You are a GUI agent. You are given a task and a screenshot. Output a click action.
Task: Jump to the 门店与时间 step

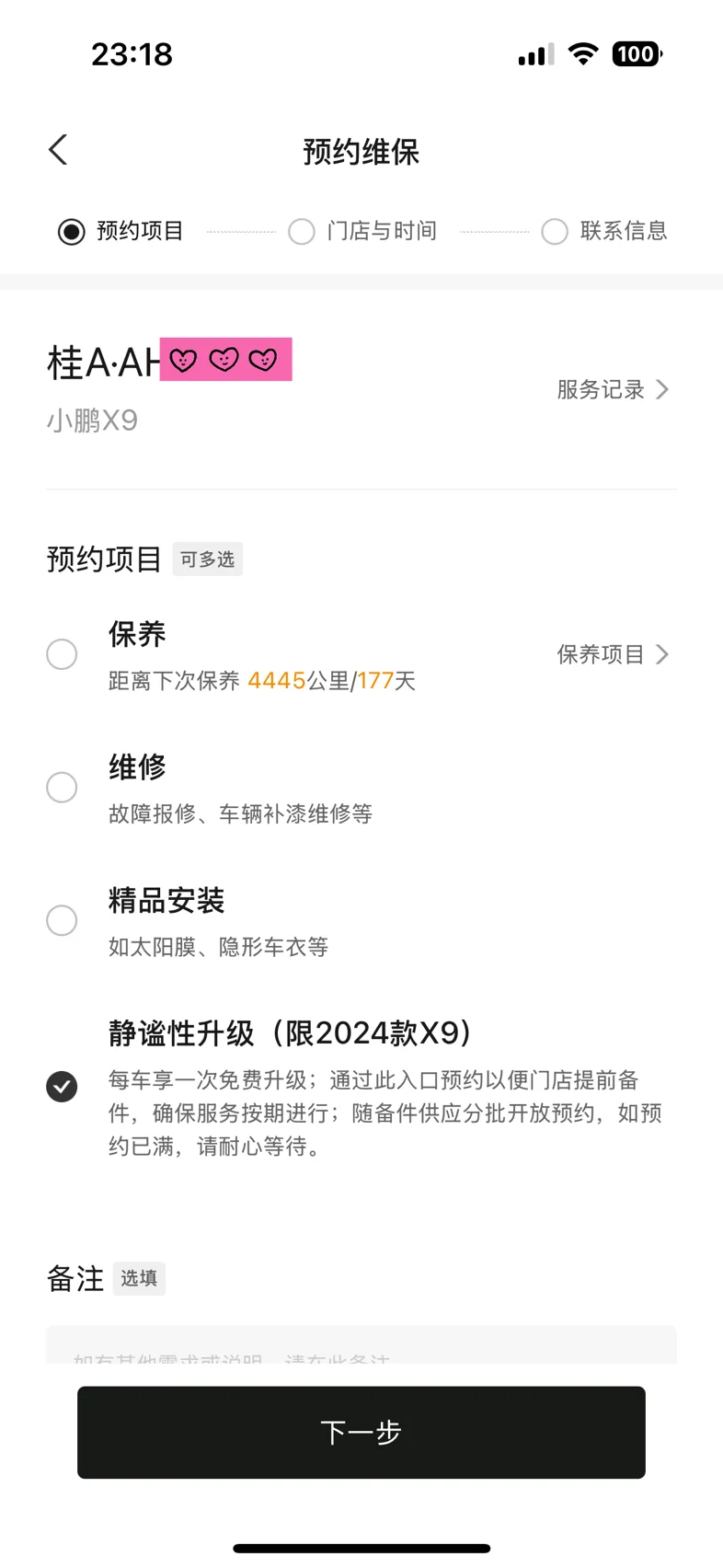tap(362, 231)
